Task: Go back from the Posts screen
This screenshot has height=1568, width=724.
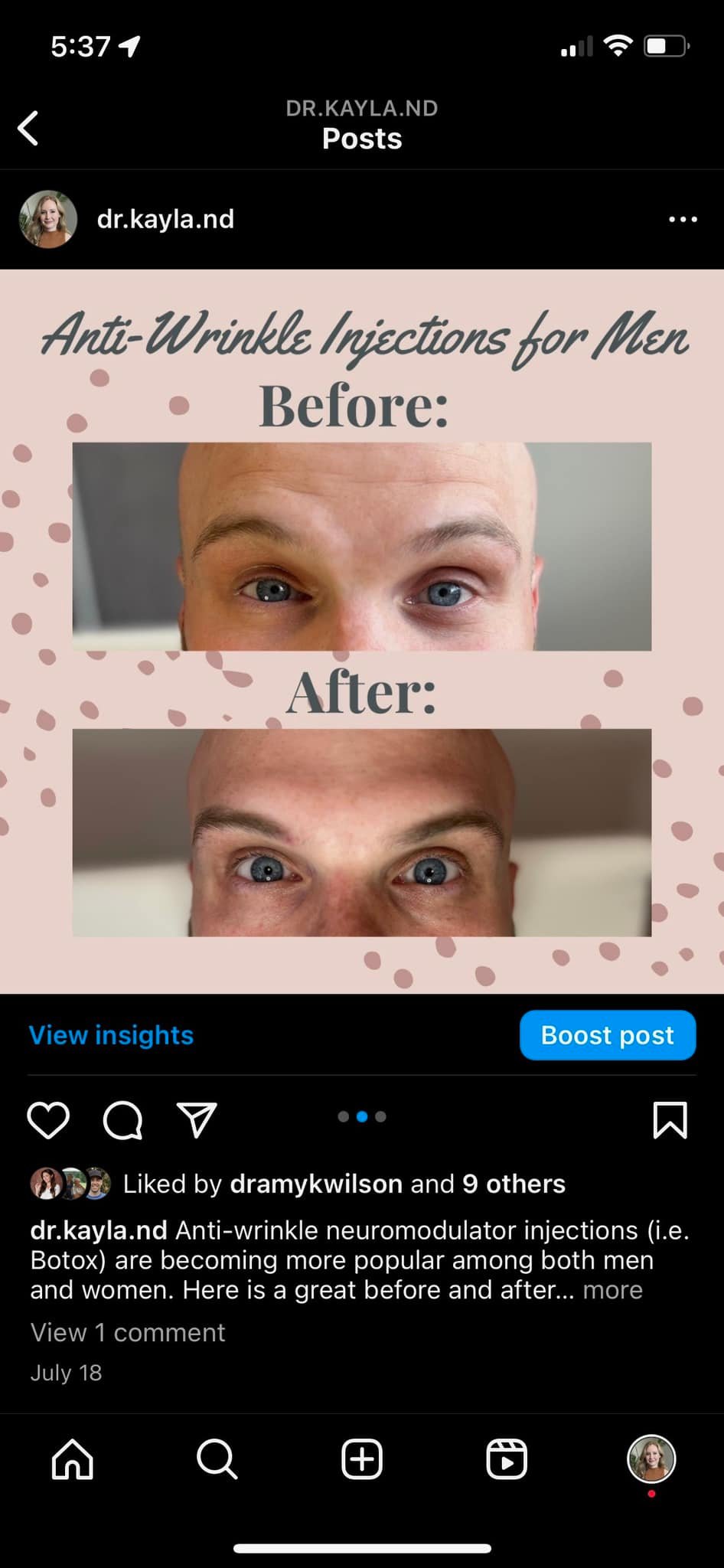Action: (28, 128)
